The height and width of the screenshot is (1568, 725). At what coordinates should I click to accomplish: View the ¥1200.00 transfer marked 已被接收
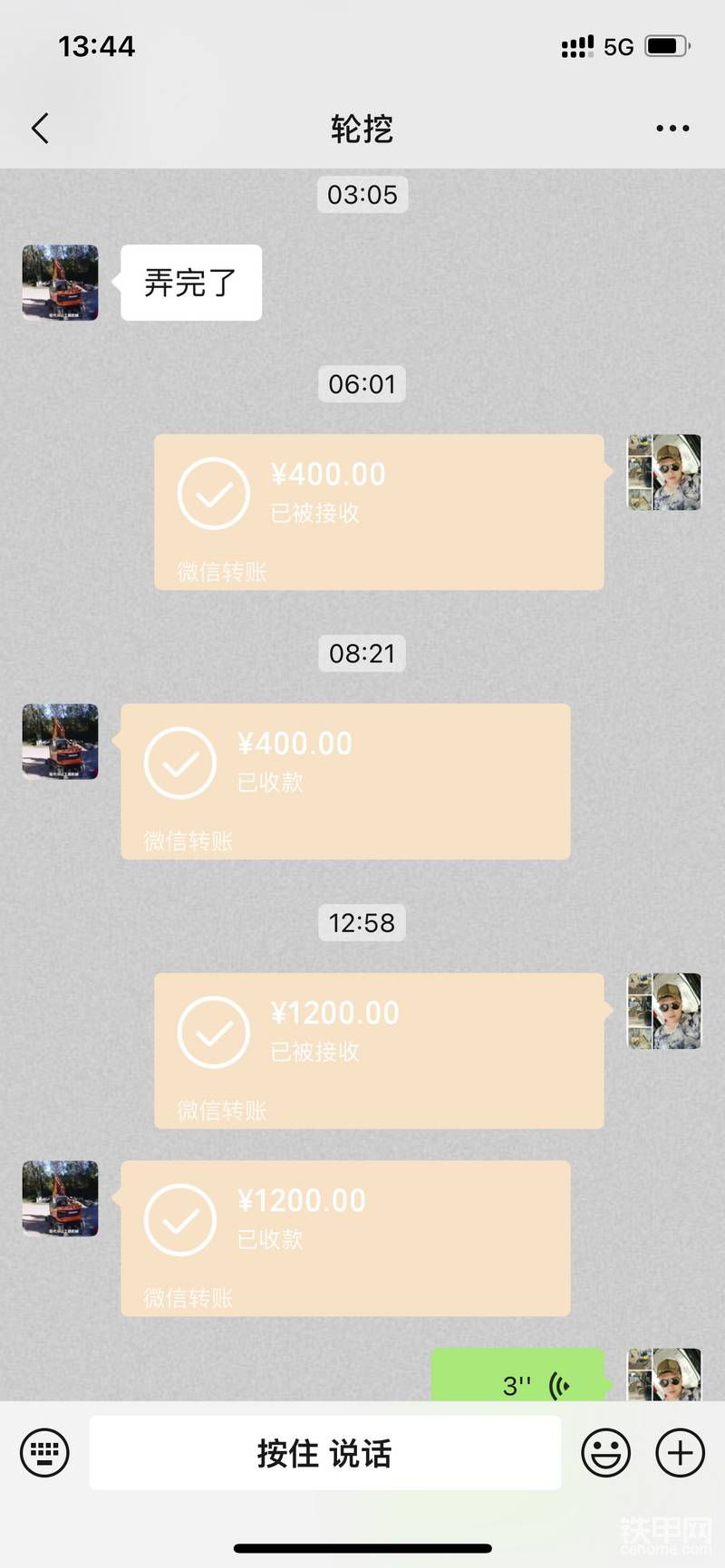click(x=379, y=1051)
